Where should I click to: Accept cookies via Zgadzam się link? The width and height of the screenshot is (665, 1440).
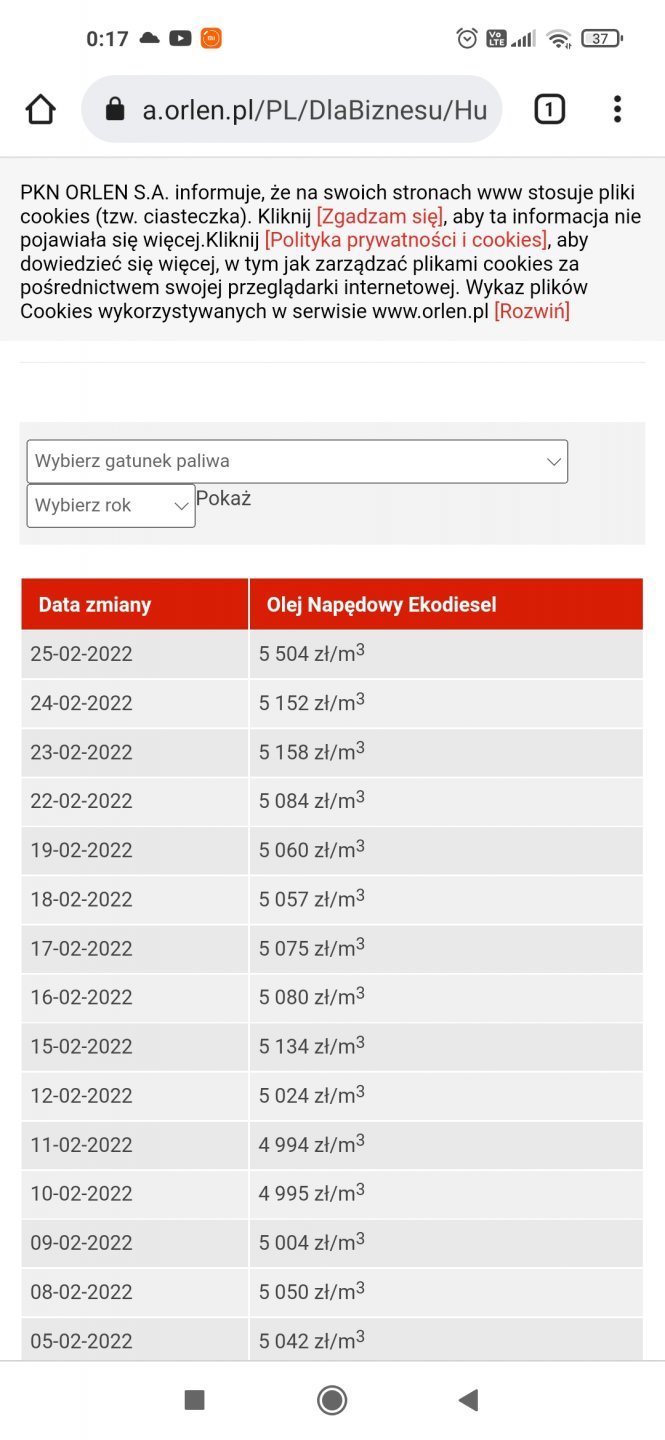pyautogui.click(x=379, y=216)
